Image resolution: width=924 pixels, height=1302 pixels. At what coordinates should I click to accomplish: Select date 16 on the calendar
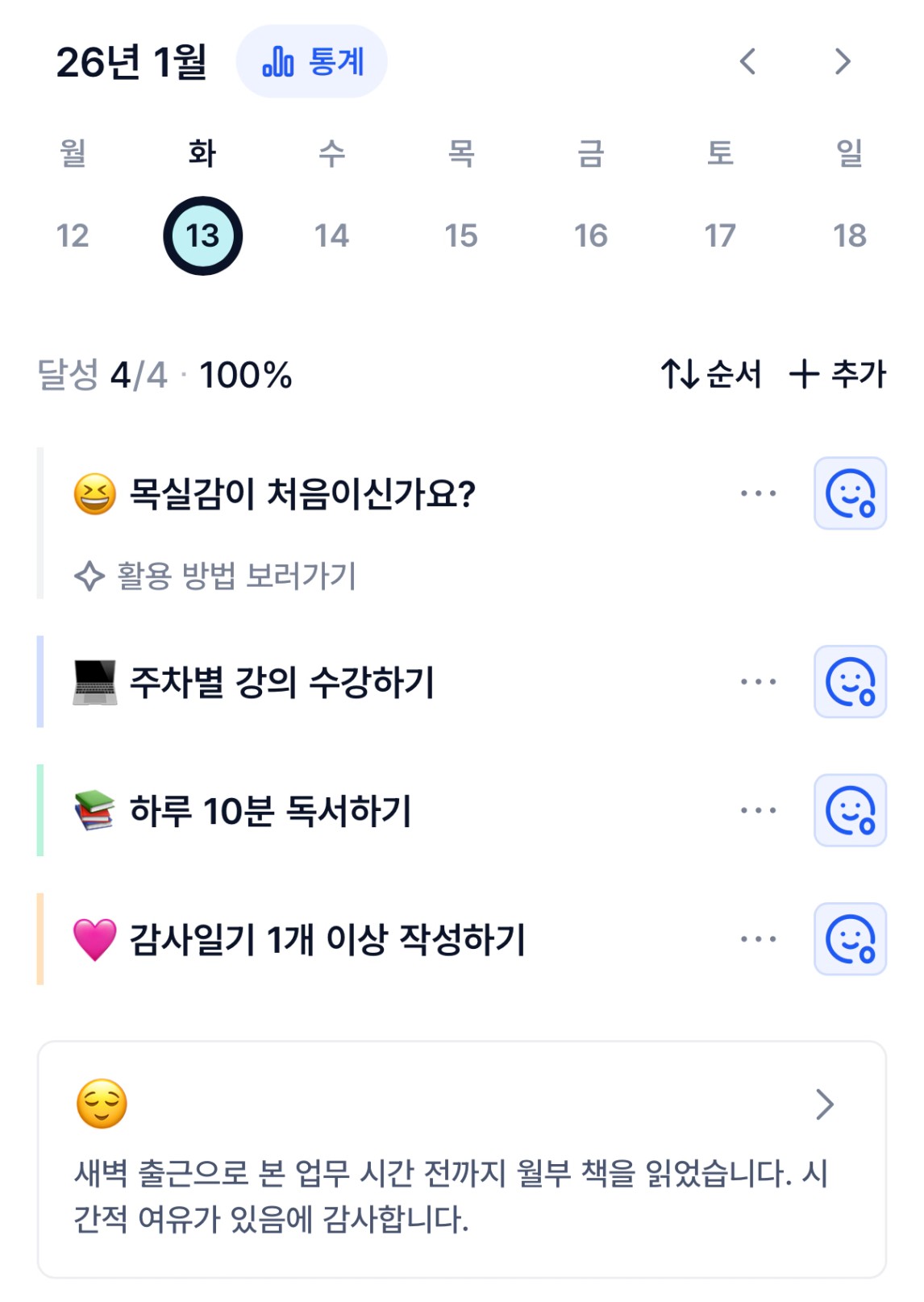click(590, 236)
